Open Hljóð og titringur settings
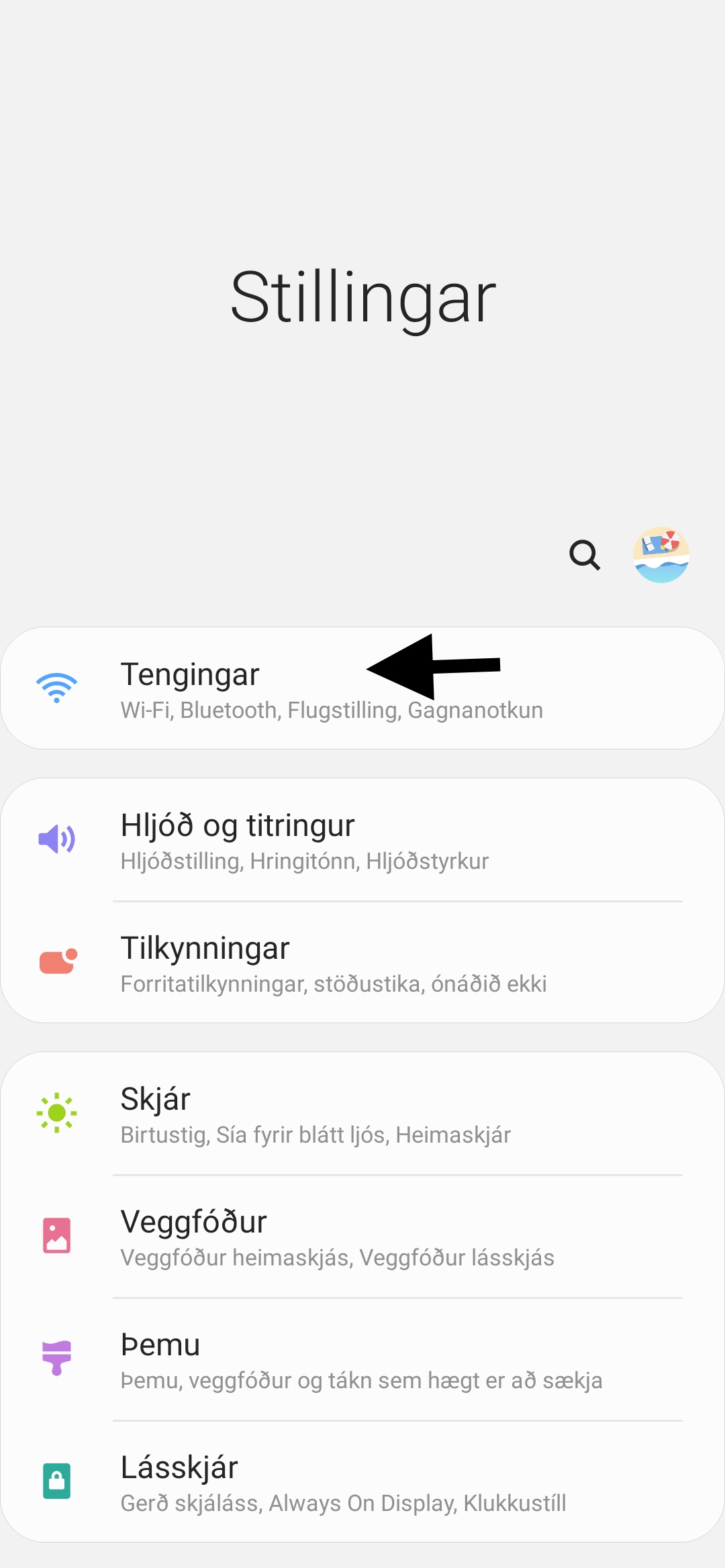This screenshot has height=1568, width=725. (x=362, y=840)
